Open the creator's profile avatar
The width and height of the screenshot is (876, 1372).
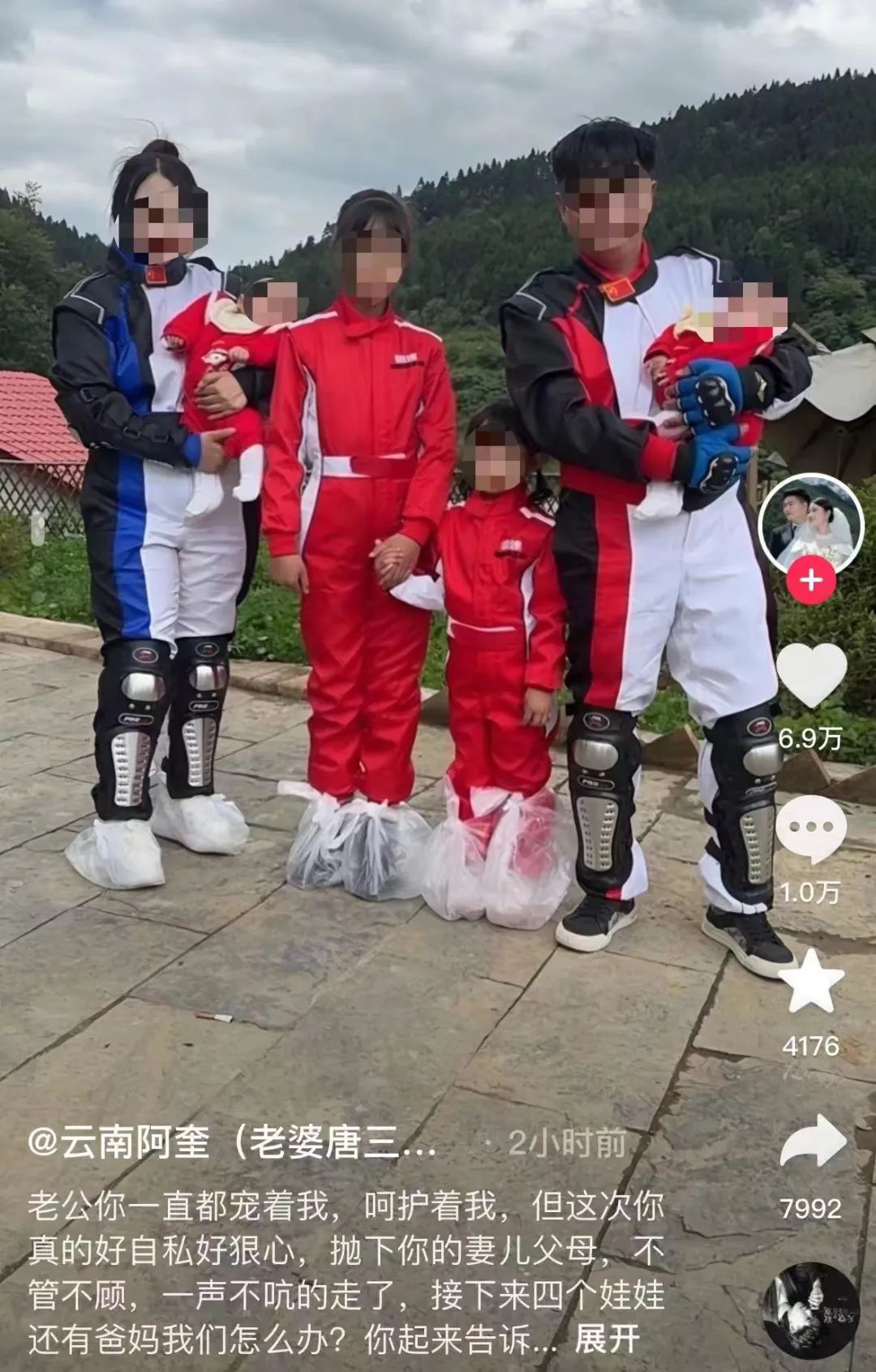click(x=810, y=523)
